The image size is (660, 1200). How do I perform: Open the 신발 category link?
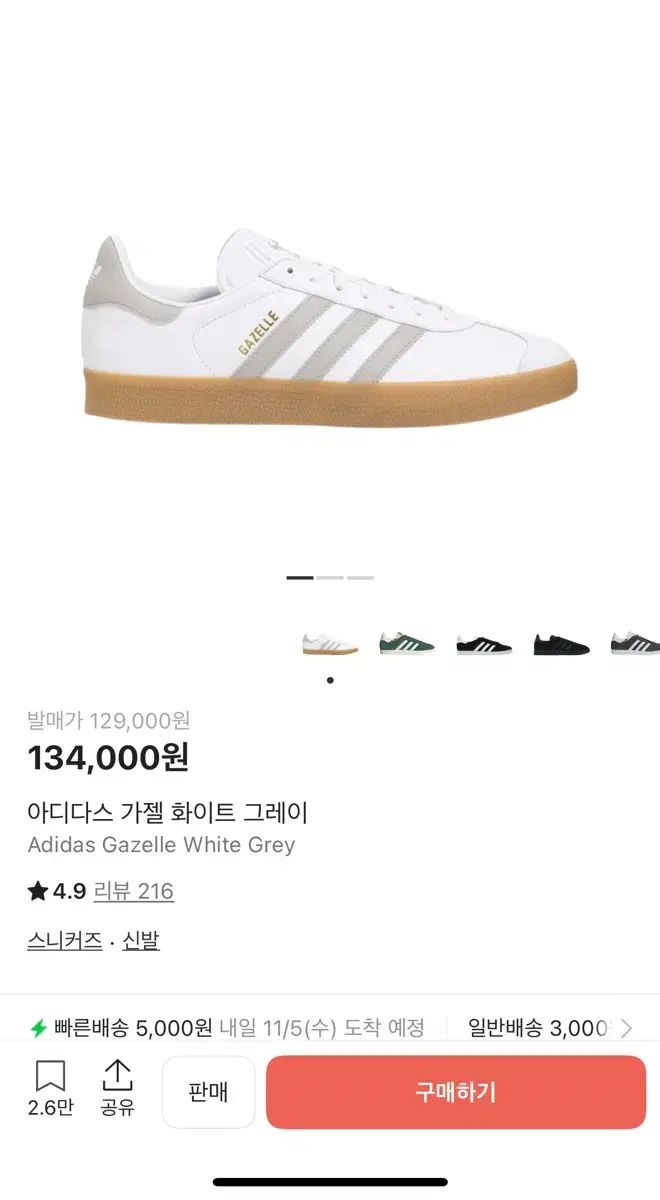click(141, 941)
